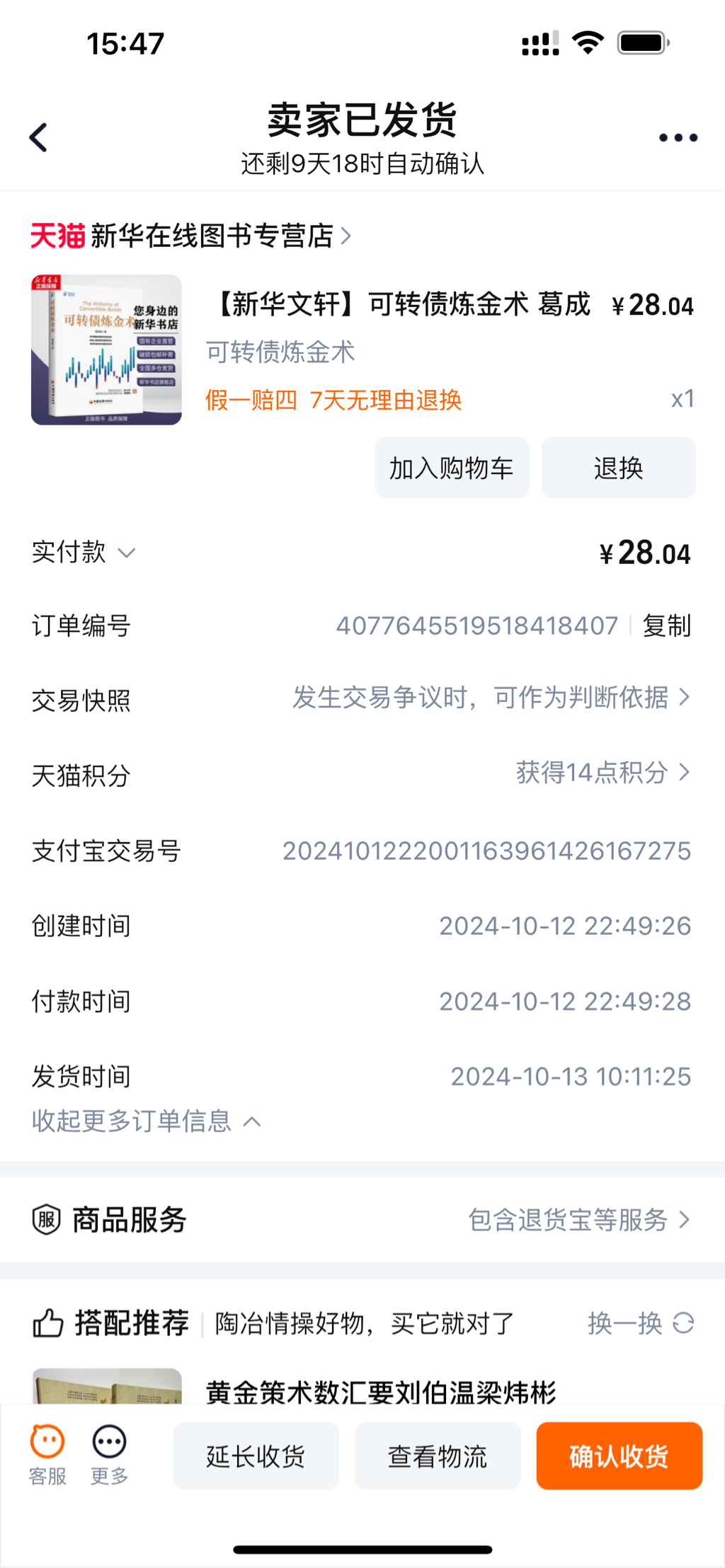
Task: Copy the order number with 复制
Action: (x=666, y=626)
